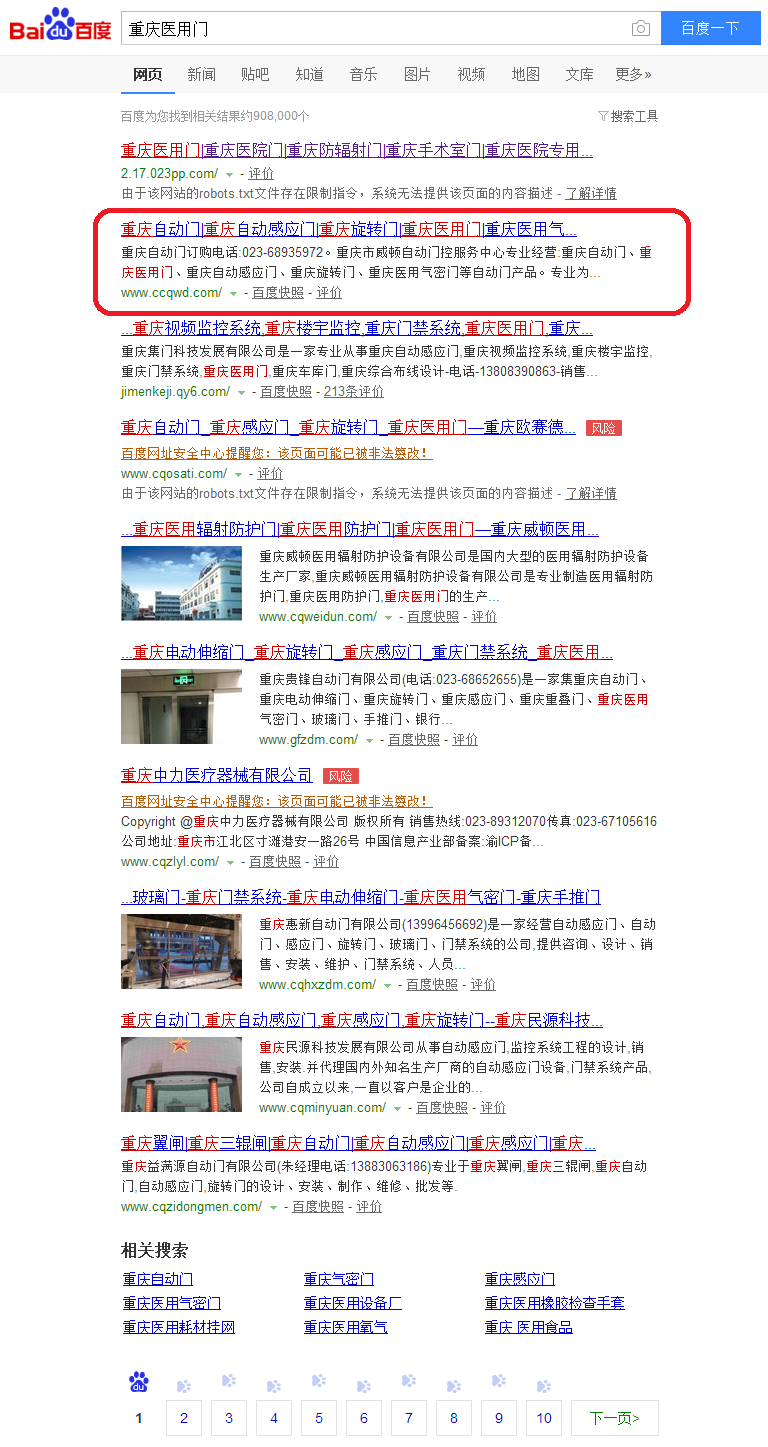Select related search 重庆气密门
Image resolution: width=768 pixels, height=1447 pixels.
coord(339,1279)
